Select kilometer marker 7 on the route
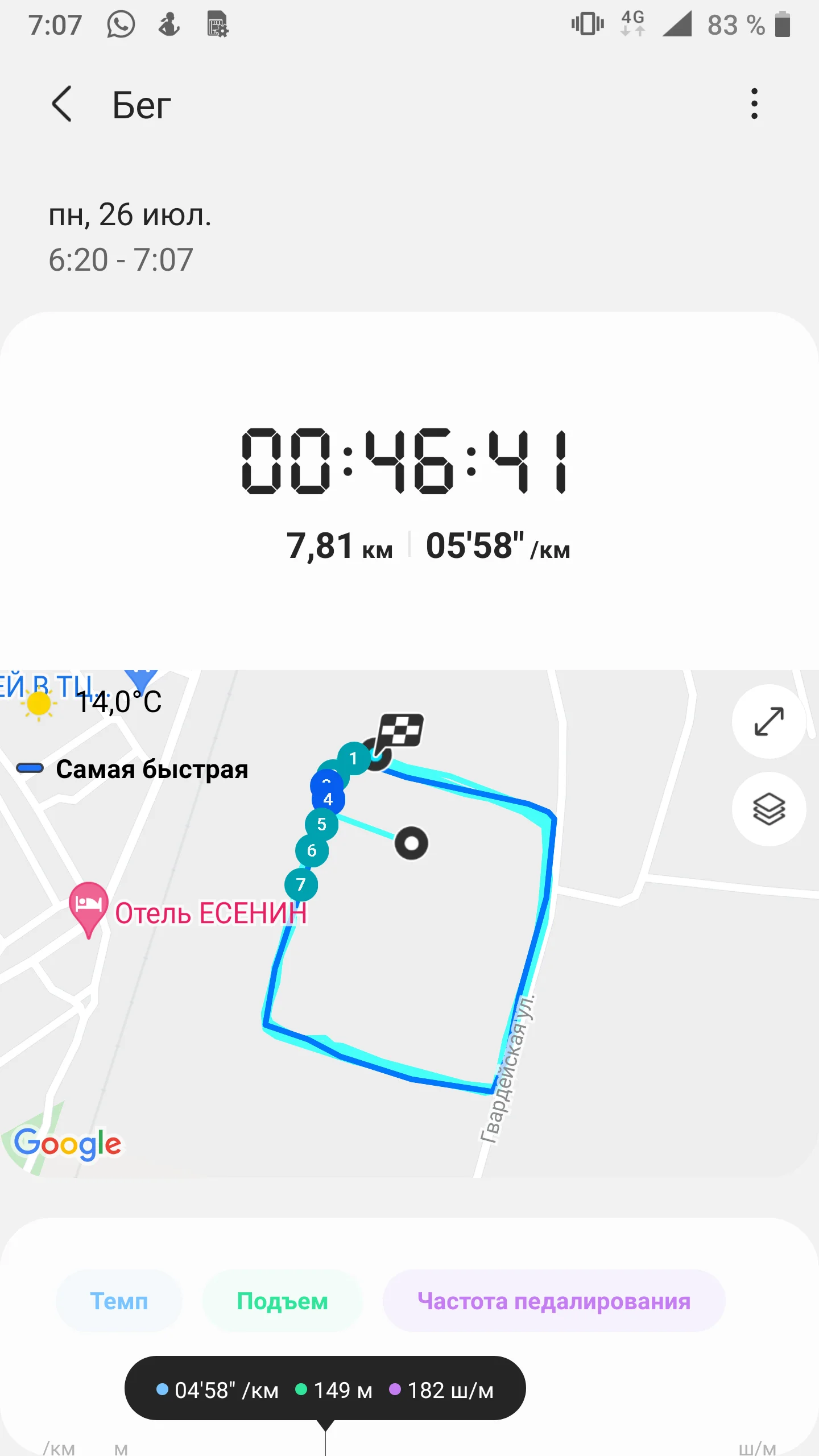 click(x=301, y=884)
